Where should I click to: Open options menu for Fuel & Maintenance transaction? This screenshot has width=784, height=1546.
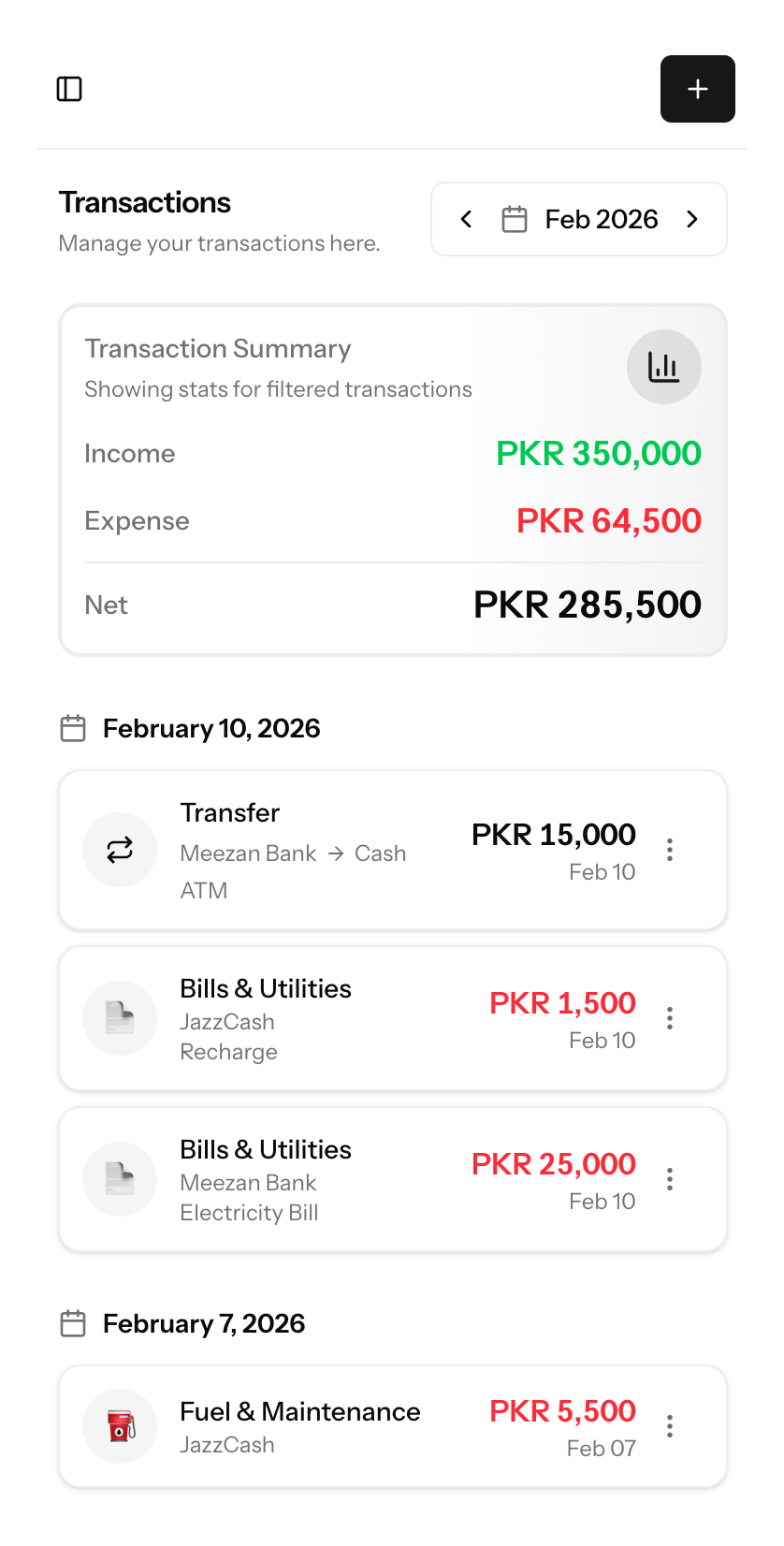(x=670, y=1426)
